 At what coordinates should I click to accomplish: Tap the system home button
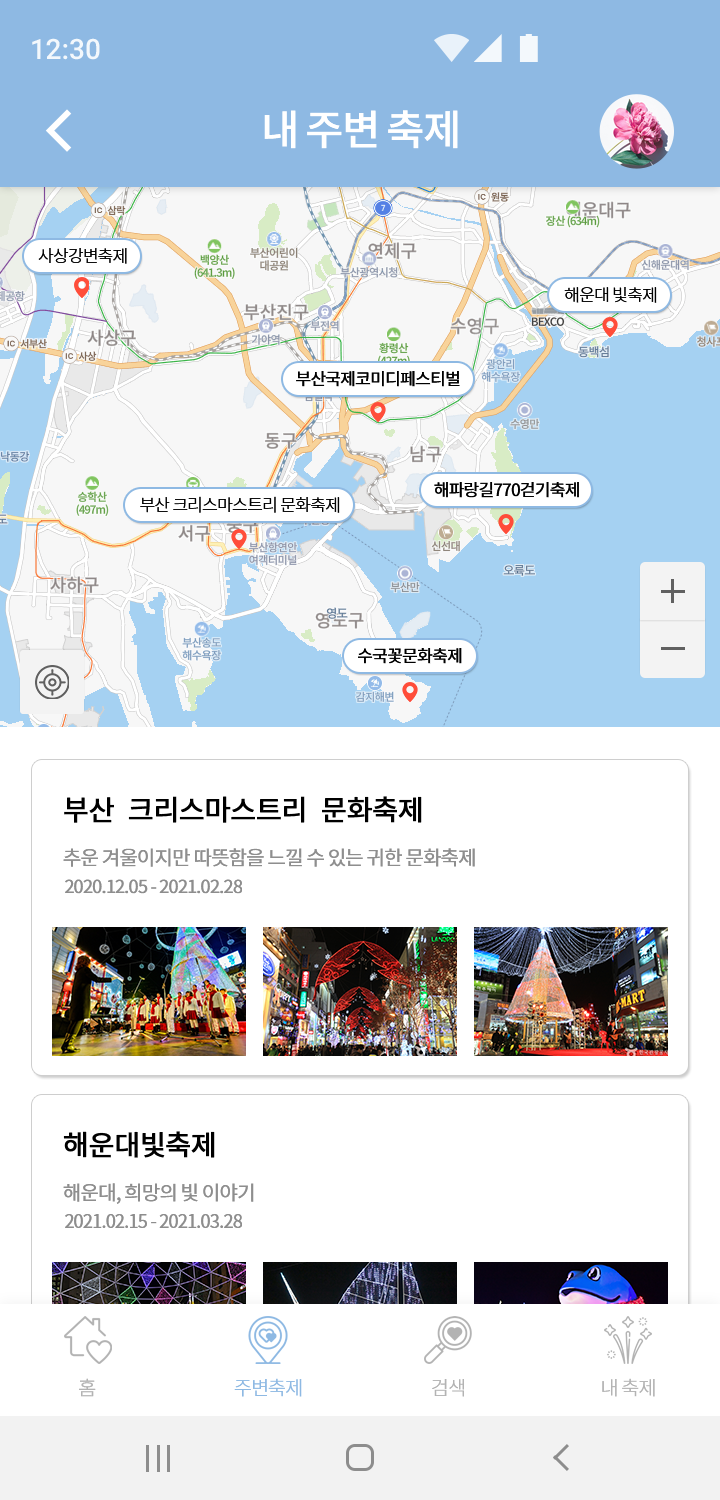[360, 1458]
